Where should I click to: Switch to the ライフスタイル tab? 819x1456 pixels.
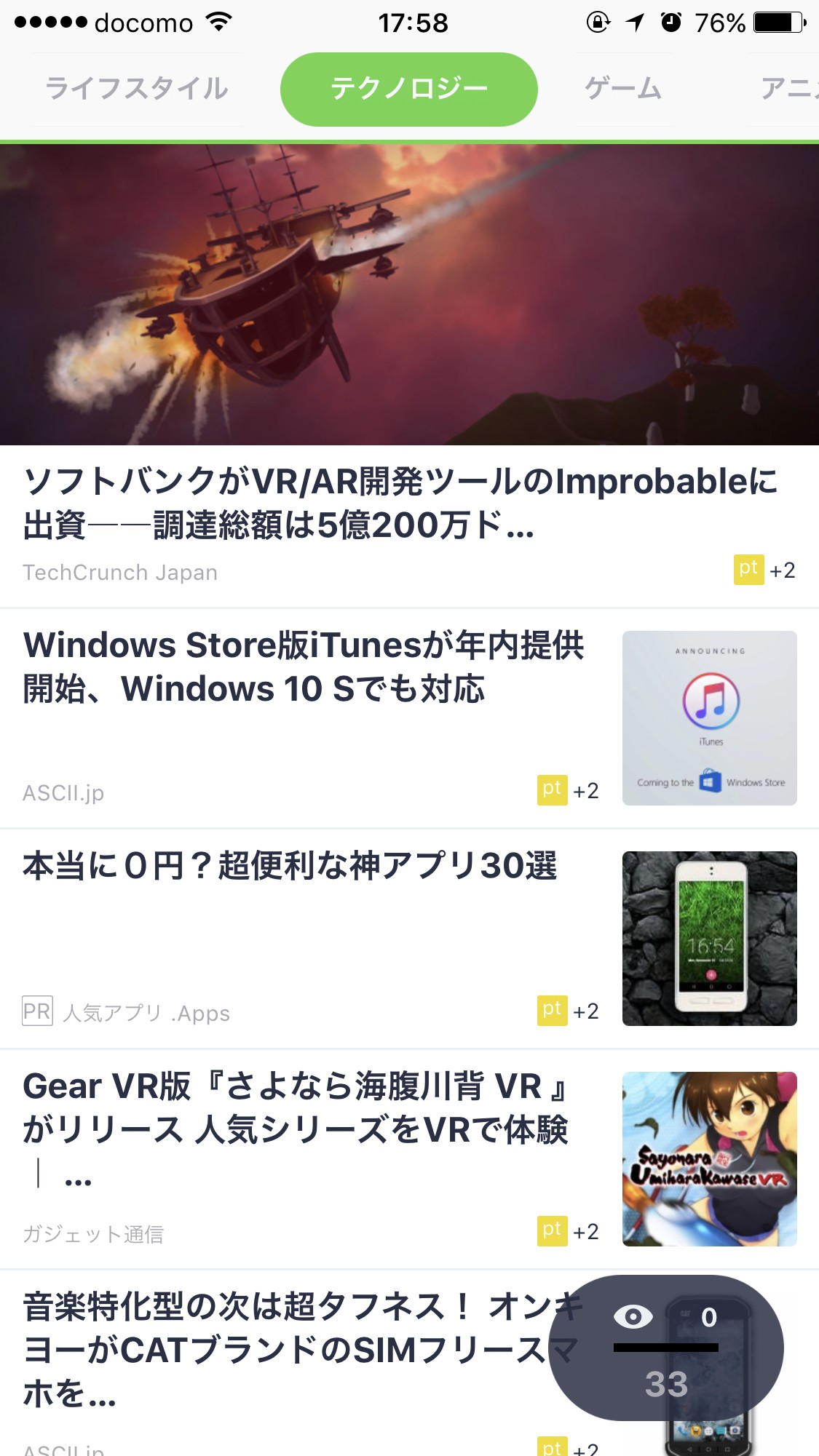pos(136,89)
